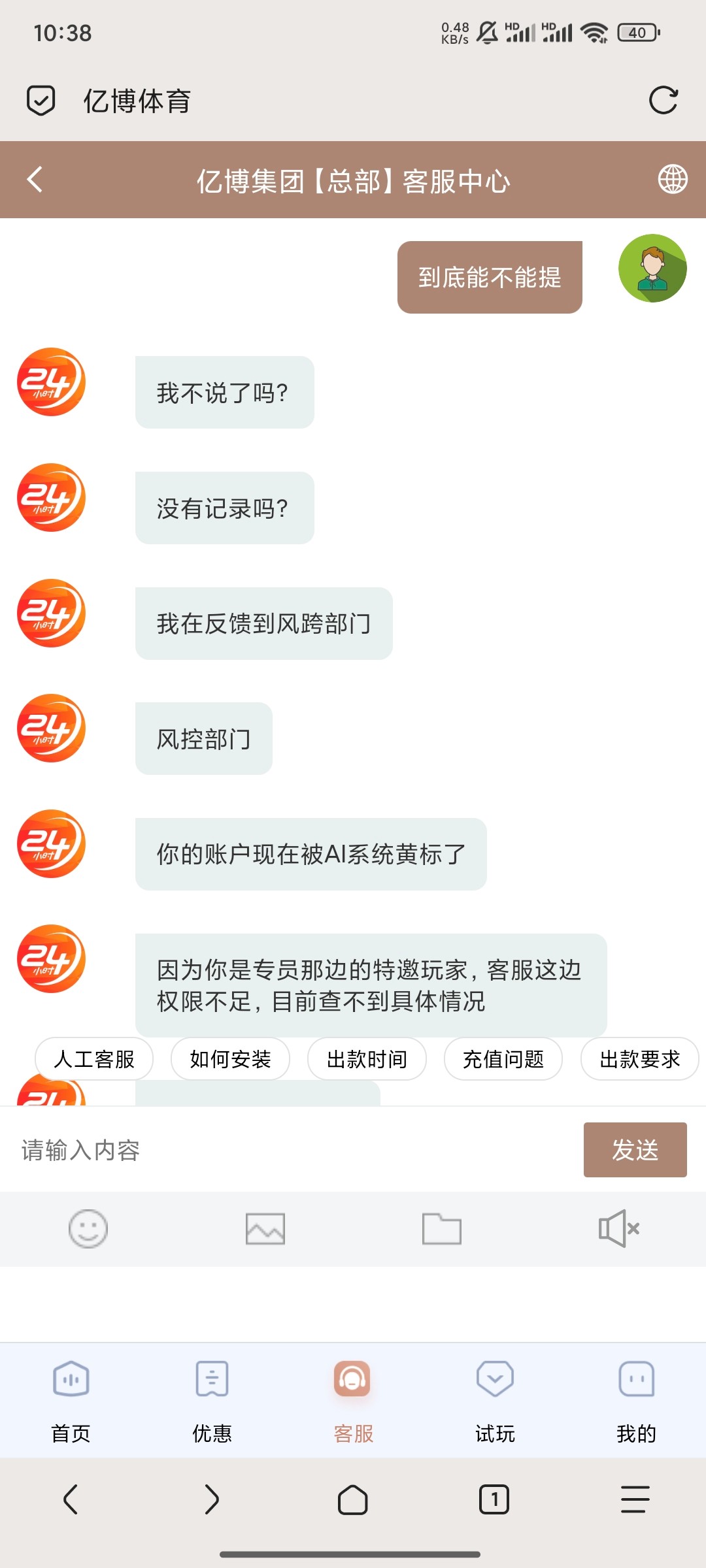
Task: Open the 优惠 tab
Action: pyautogui.click(x=212, y=1399)
